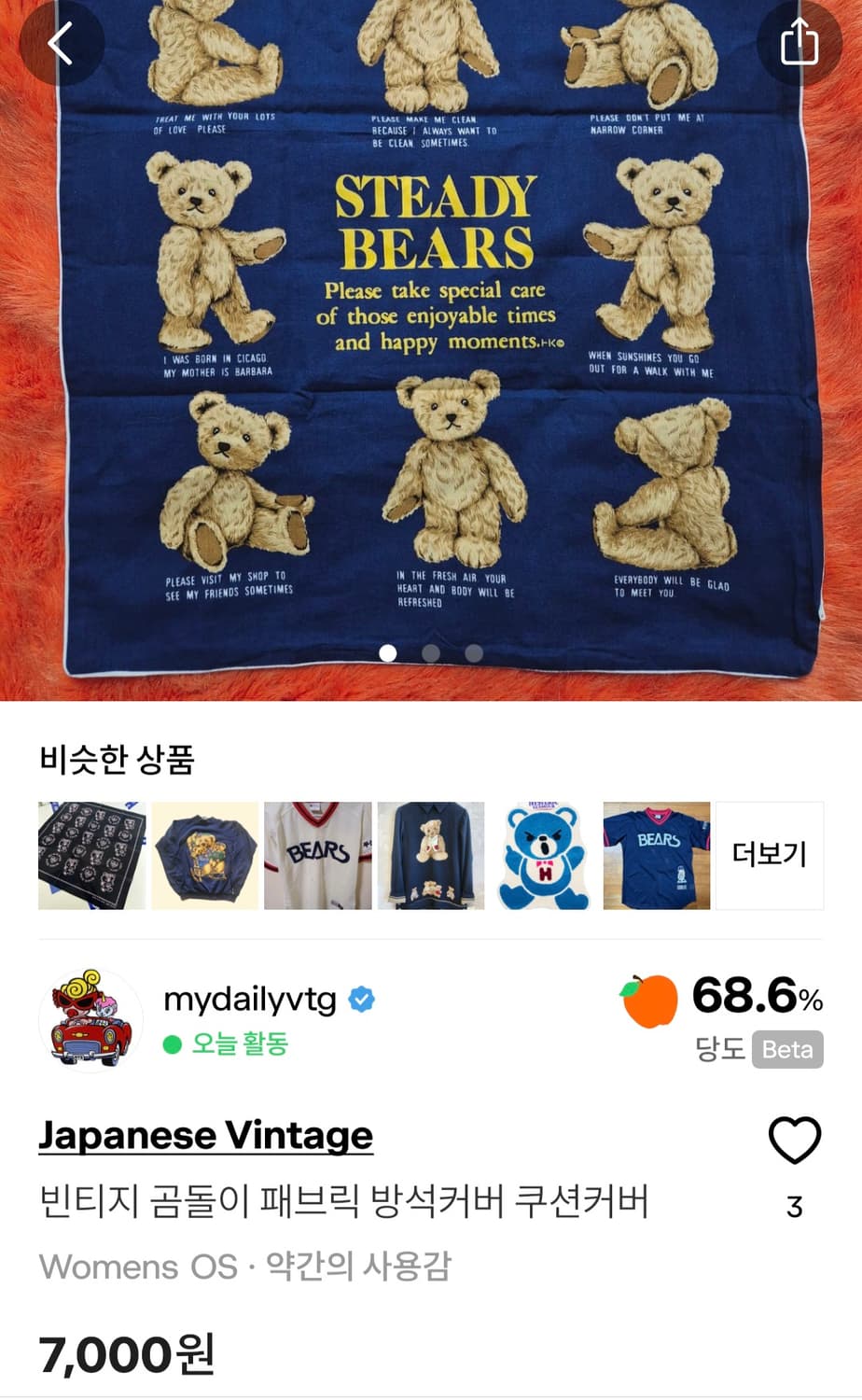Open the navy bear bandana thumbnail

[x=91, y=855]
